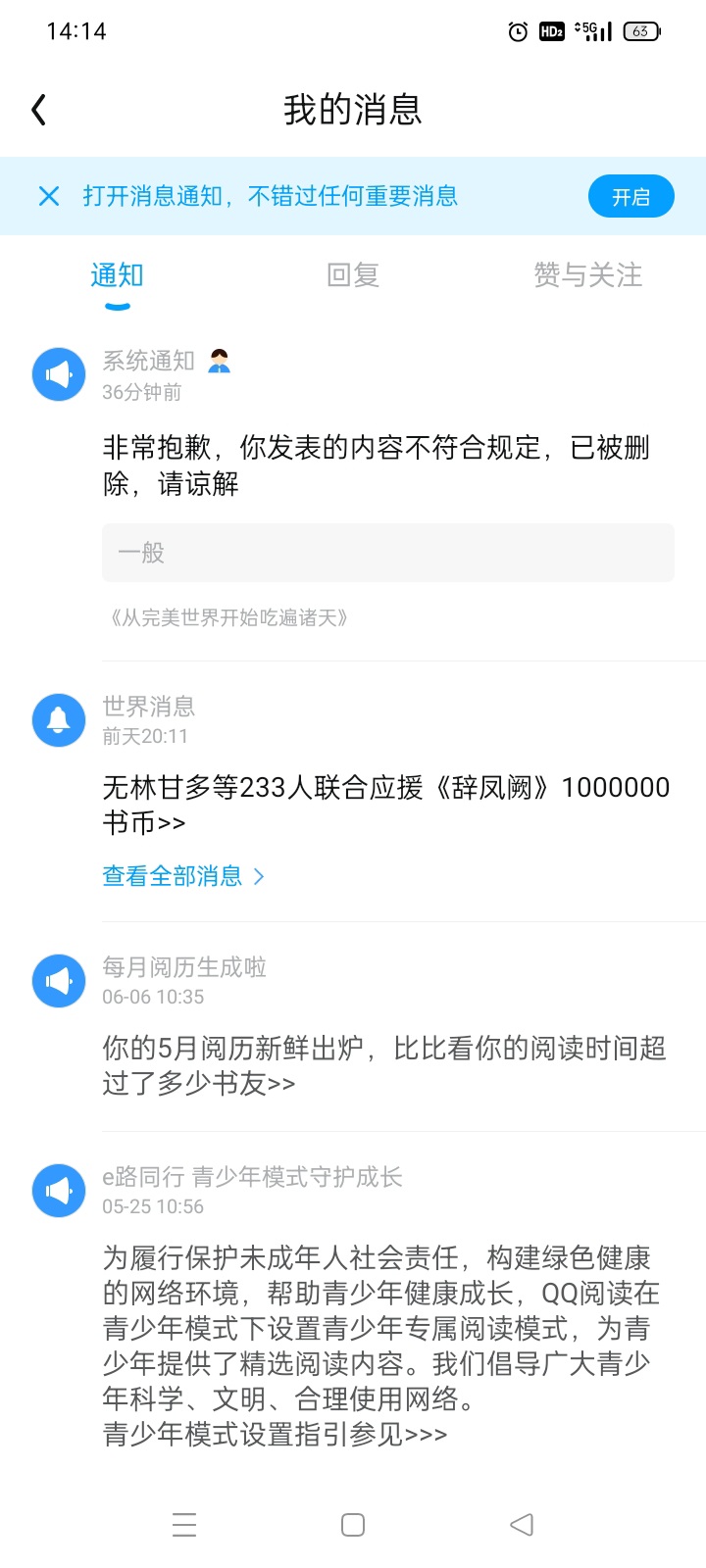The height and width of the screenshot is (1568, 706).
Task: Tap 查看全部消息 link
Action: pyautogui.click(x=183, y=876)
